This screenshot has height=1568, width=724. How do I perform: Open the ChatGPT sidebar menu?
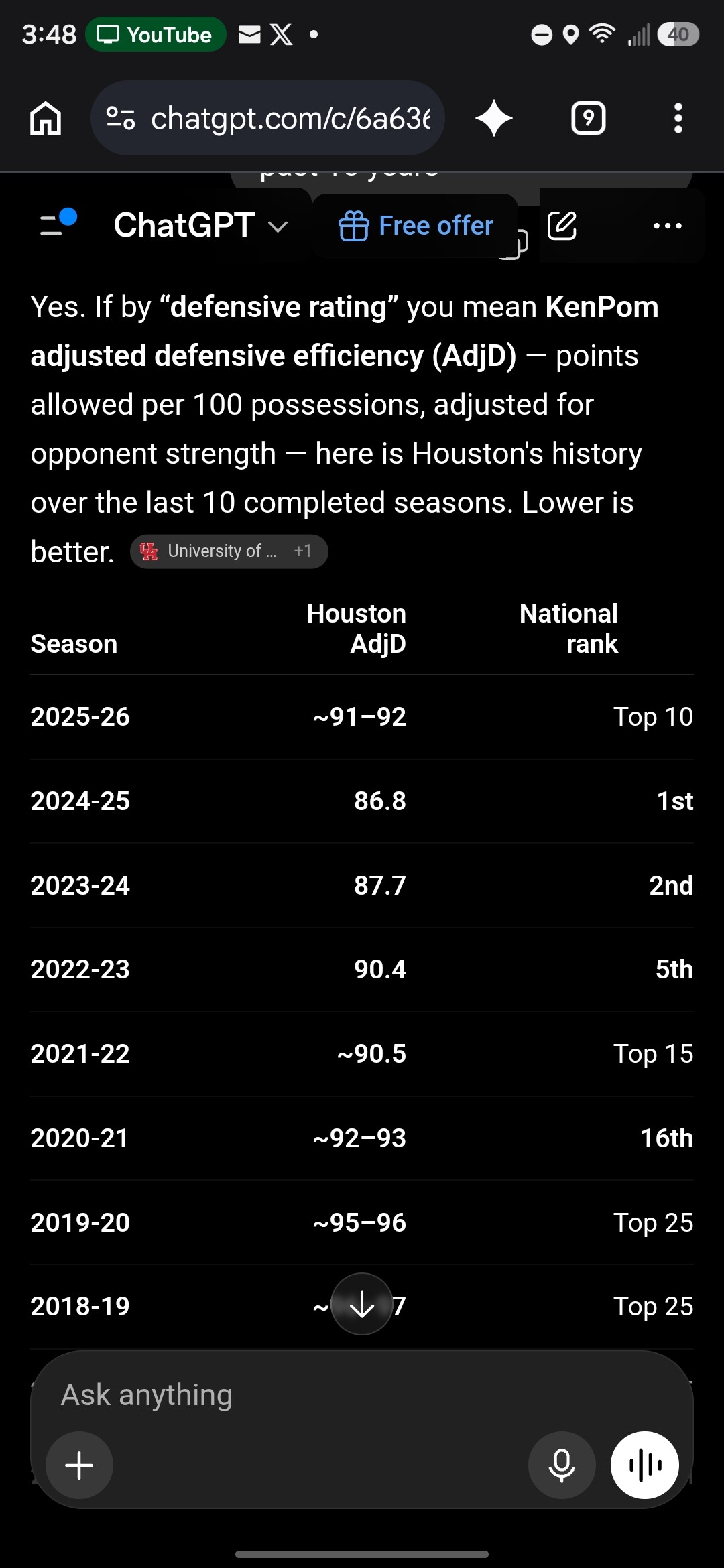point(58,223)
